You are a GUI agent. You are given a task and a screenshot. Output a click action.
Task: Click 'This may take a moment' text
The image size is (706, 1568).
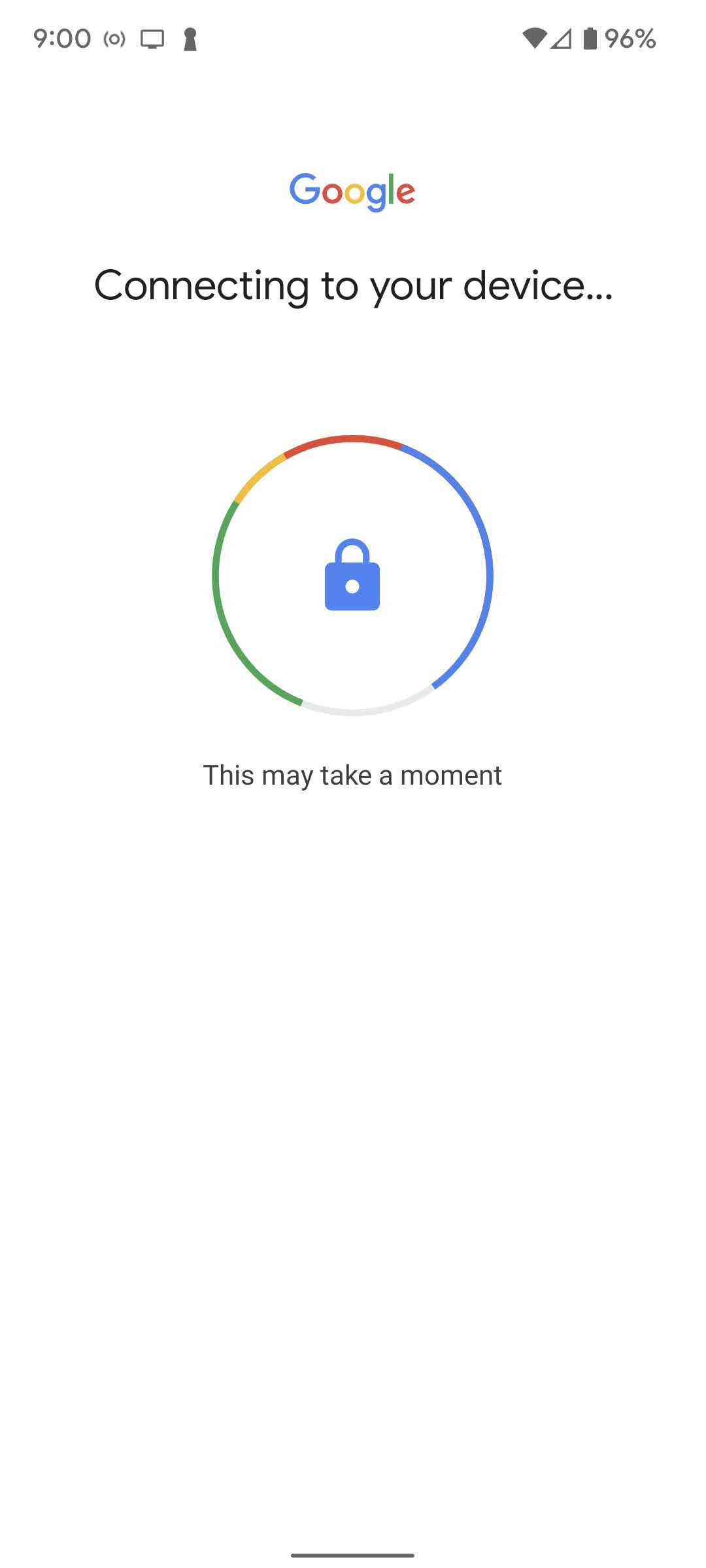[353, 776]
